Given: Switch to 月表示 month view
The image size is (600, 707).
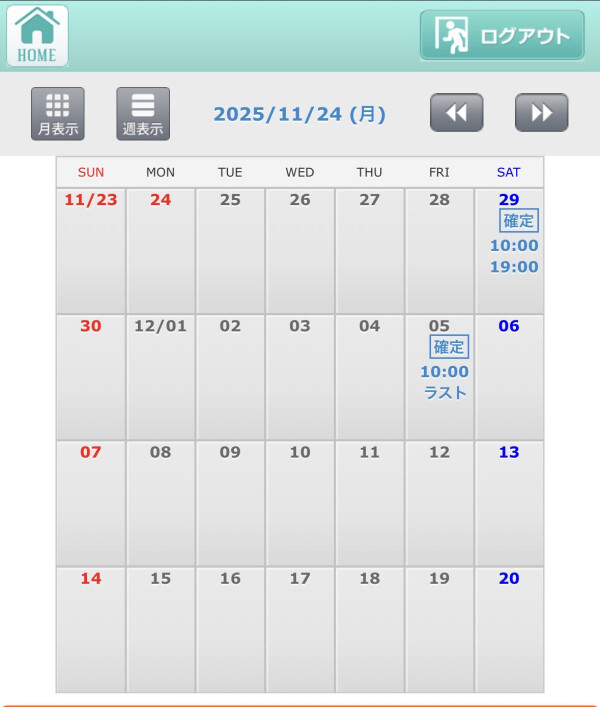Looking at the screenshot, I should click(58, 114).
